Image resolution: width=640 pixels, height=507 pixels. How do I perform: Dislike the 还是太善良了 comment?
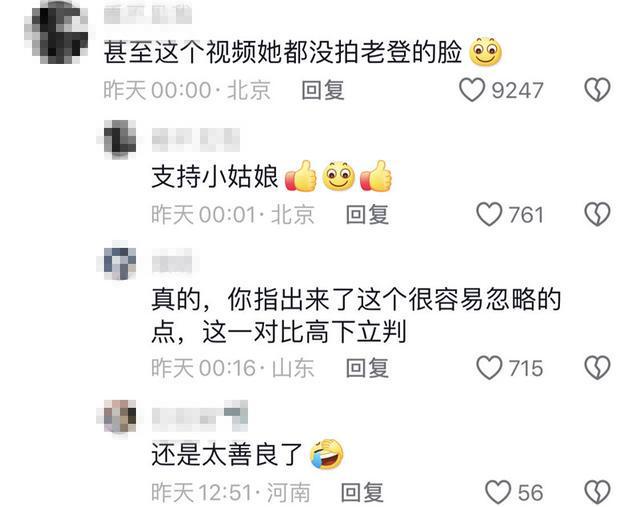click(598, 492)
